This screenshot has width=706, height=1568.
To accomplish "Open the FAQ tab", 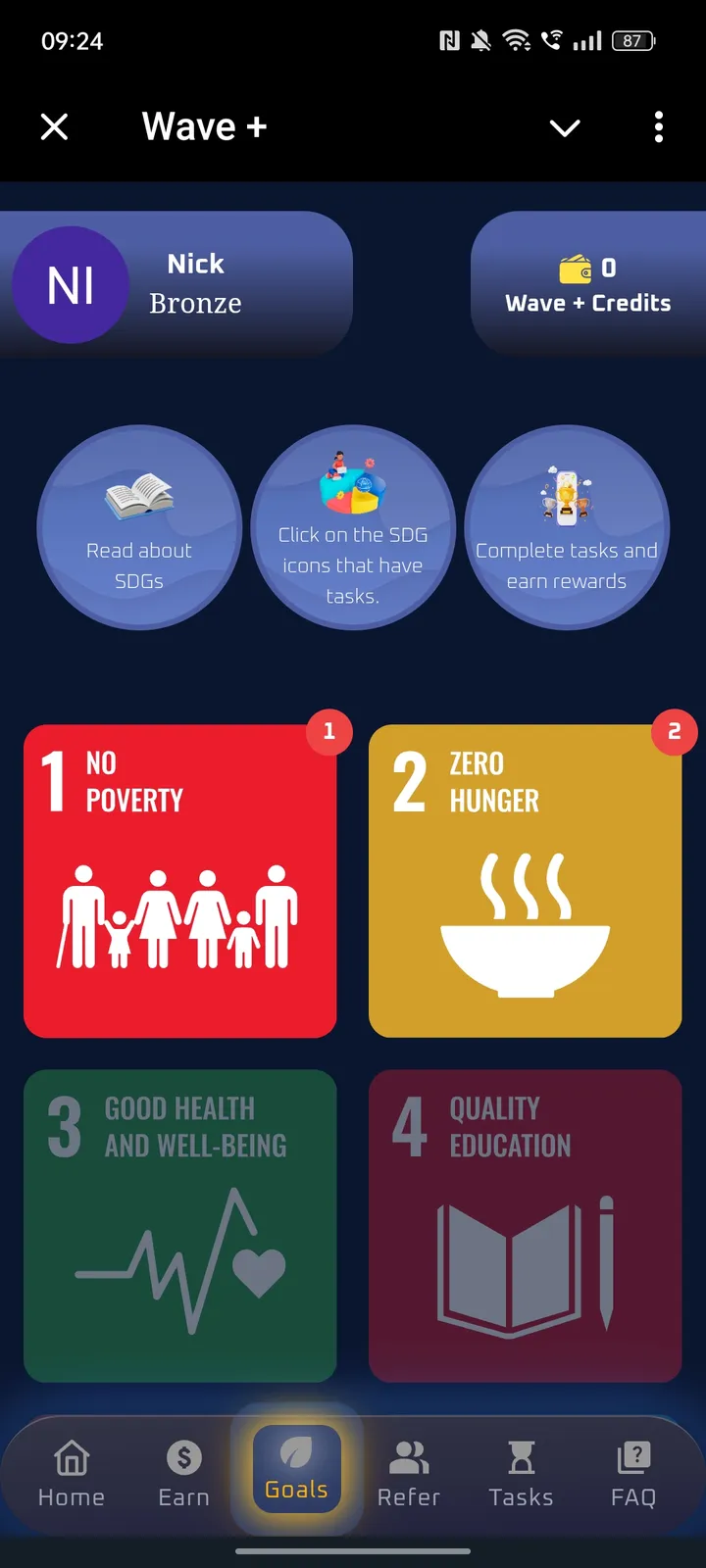I will coord(633,1474).
